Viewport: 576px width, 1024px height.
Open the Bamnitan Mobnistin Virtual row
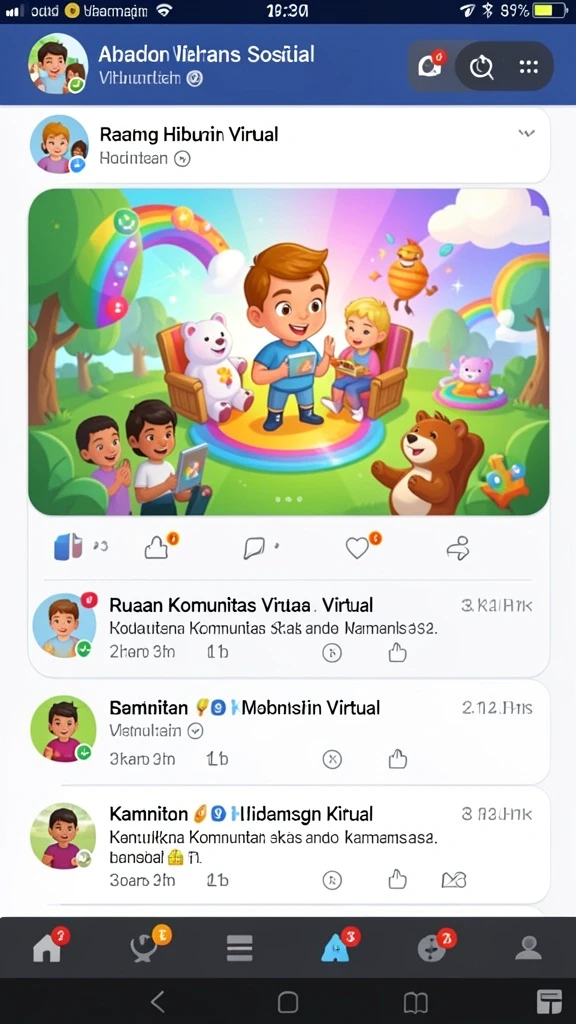tap(289, 732)
